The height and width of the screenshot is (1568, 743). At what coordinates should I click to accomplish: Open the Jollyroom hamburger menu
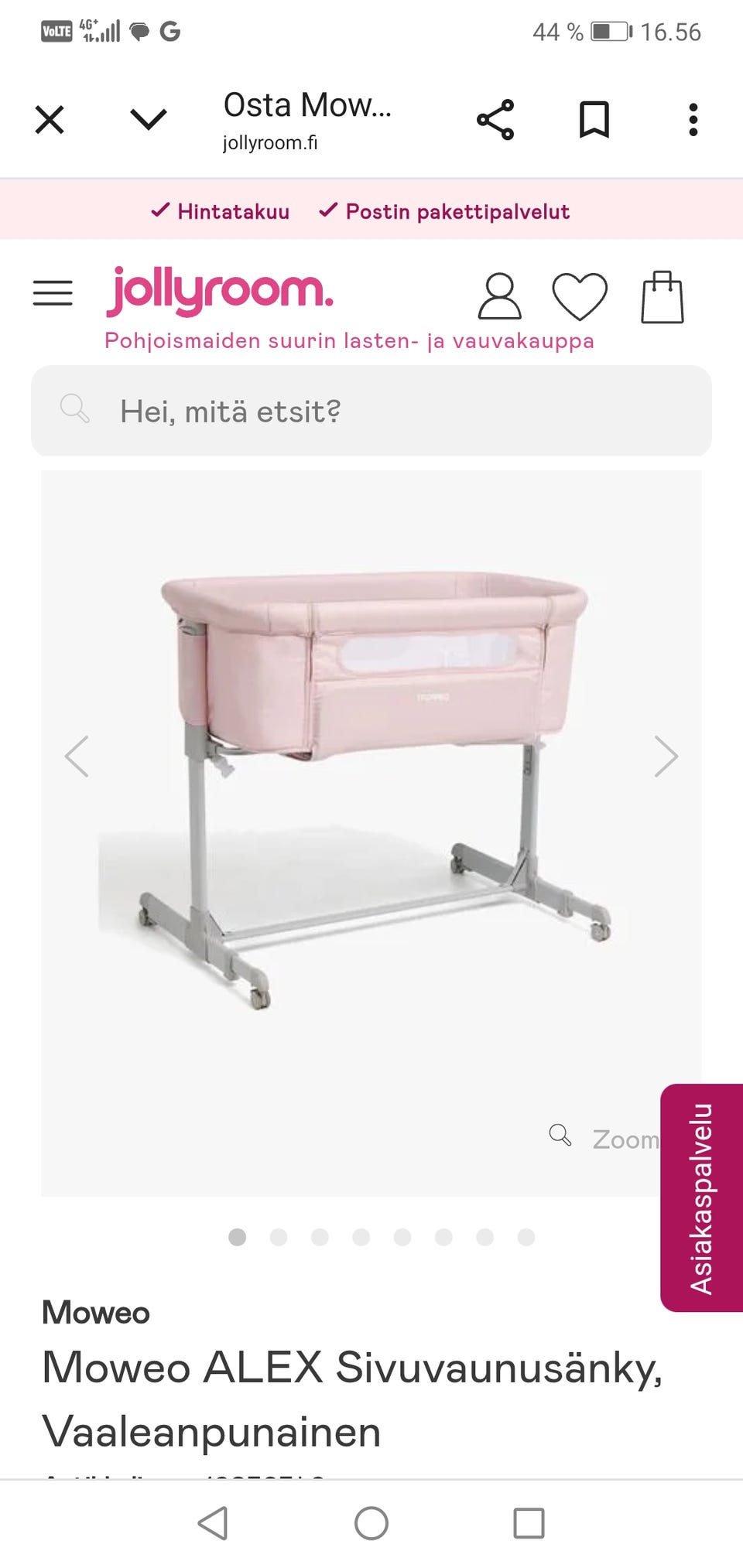pos(53,293)
